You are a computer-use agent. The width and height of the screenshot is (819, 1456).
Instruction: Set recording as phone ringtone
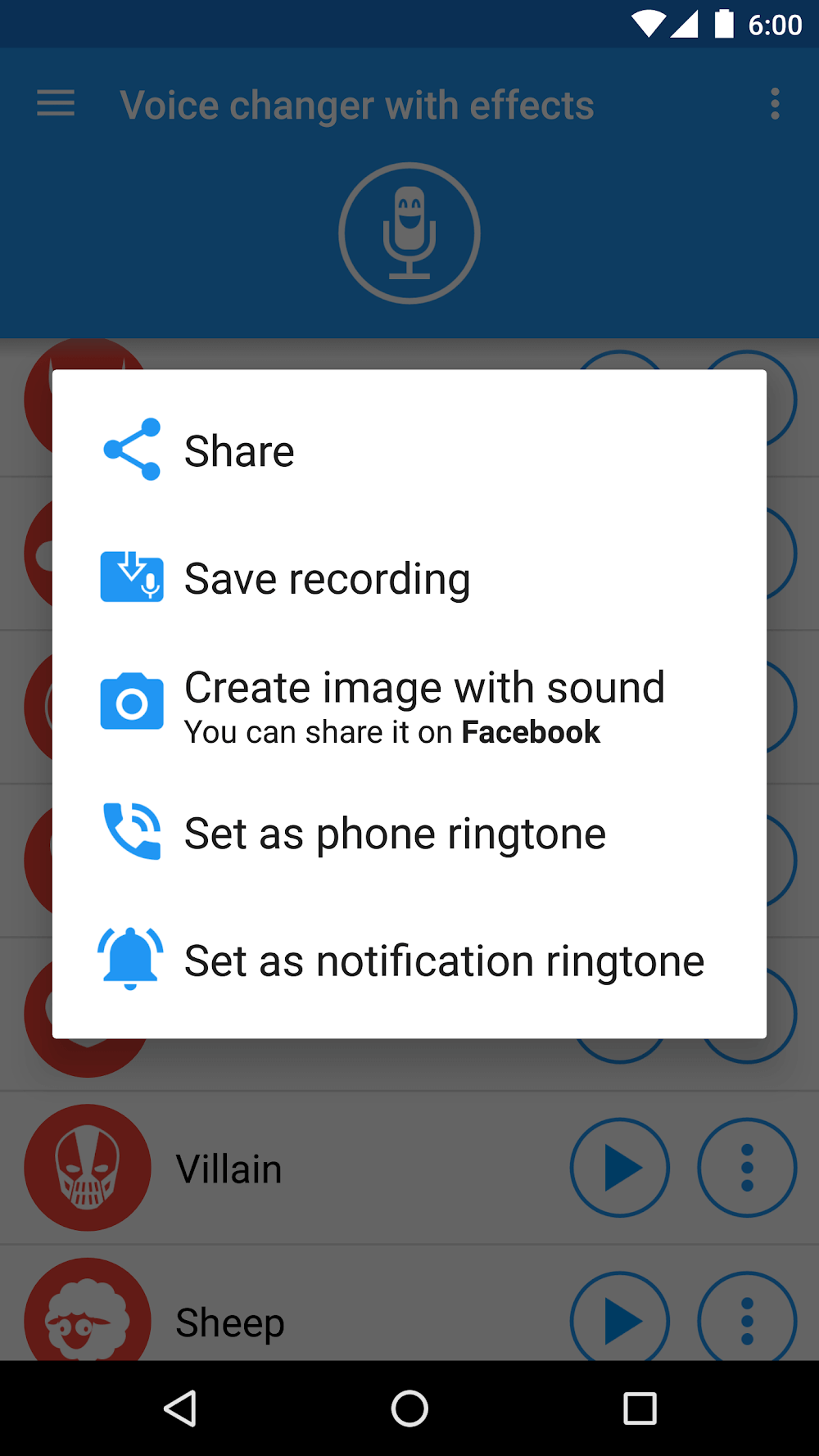click(x=395, y=834)
